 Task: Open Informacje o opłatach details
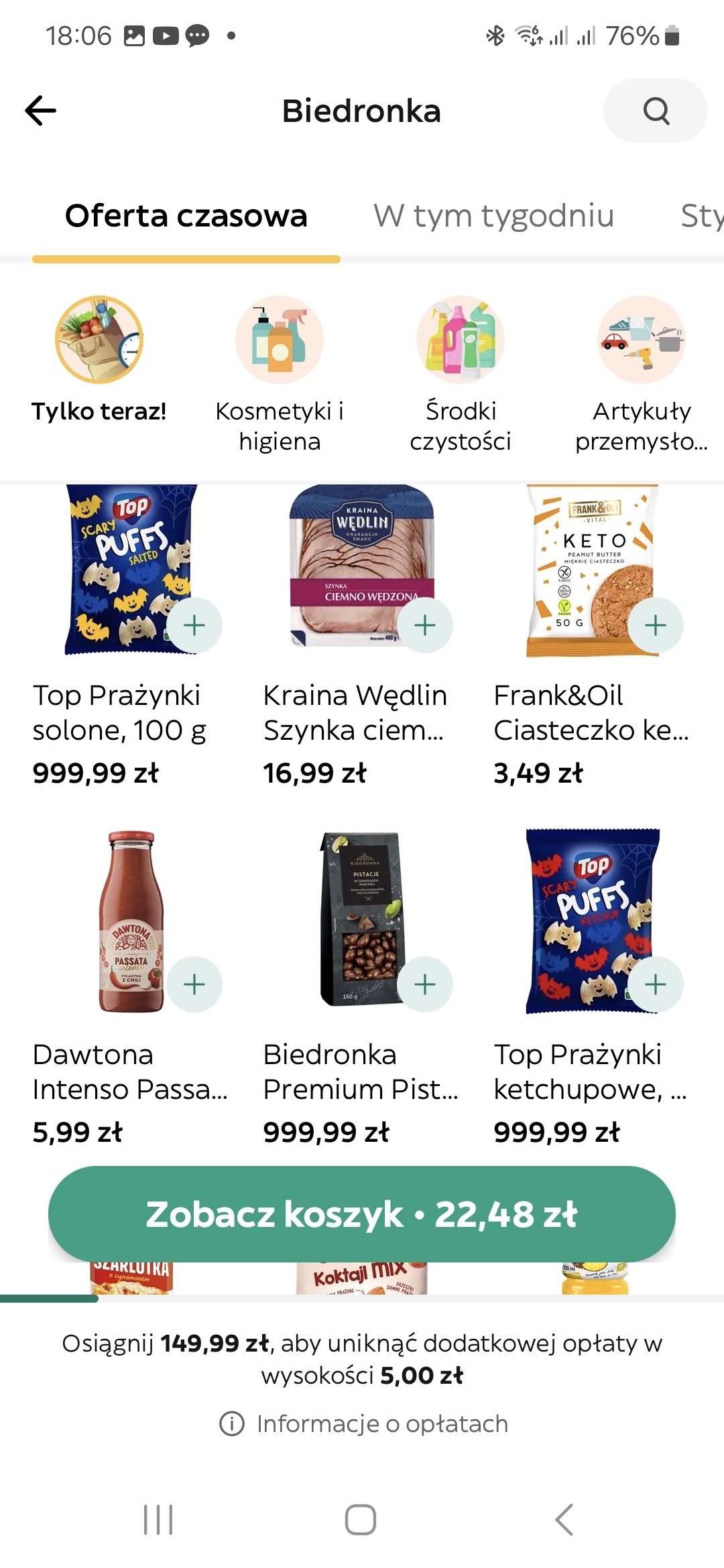(364, 1424)
